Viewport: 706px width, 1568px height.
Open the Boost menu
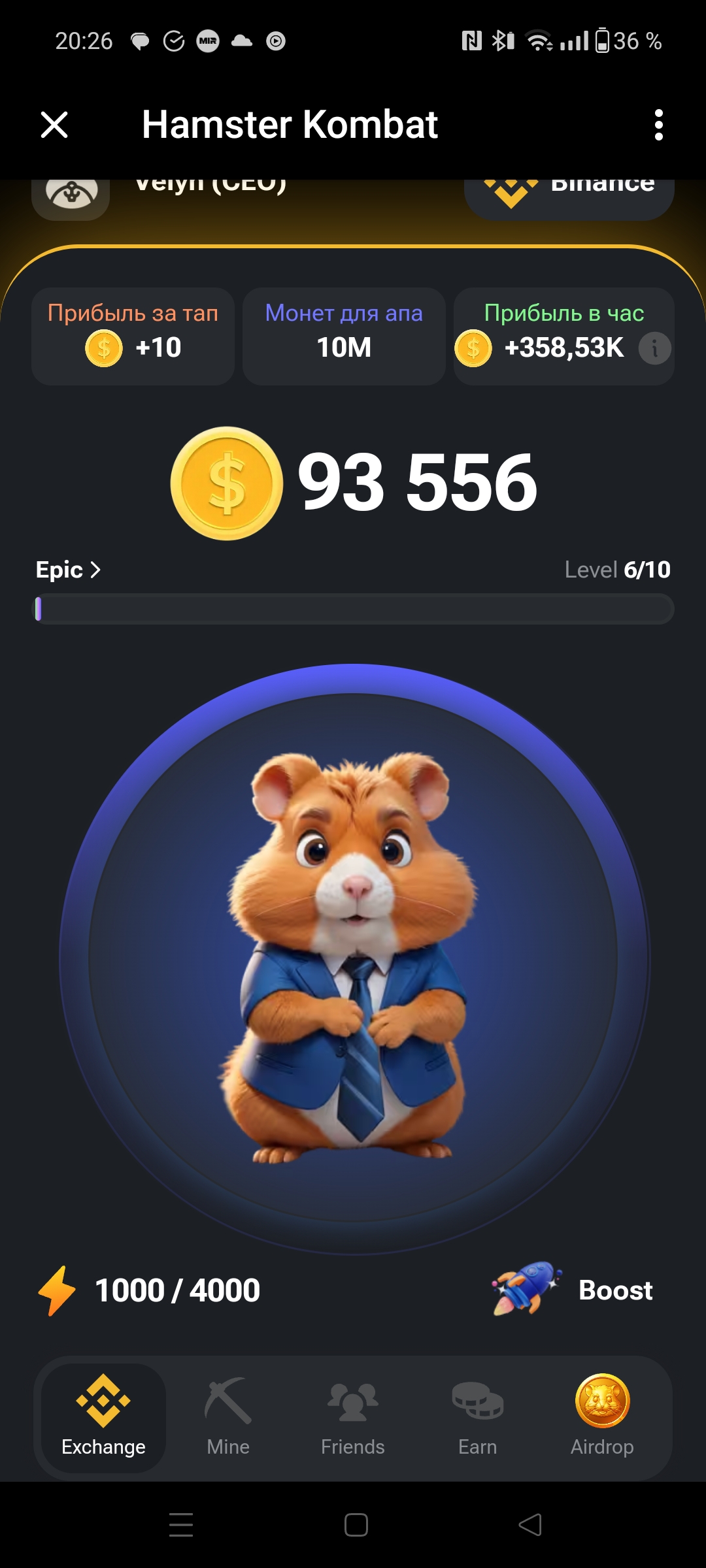coord(573,1290)
